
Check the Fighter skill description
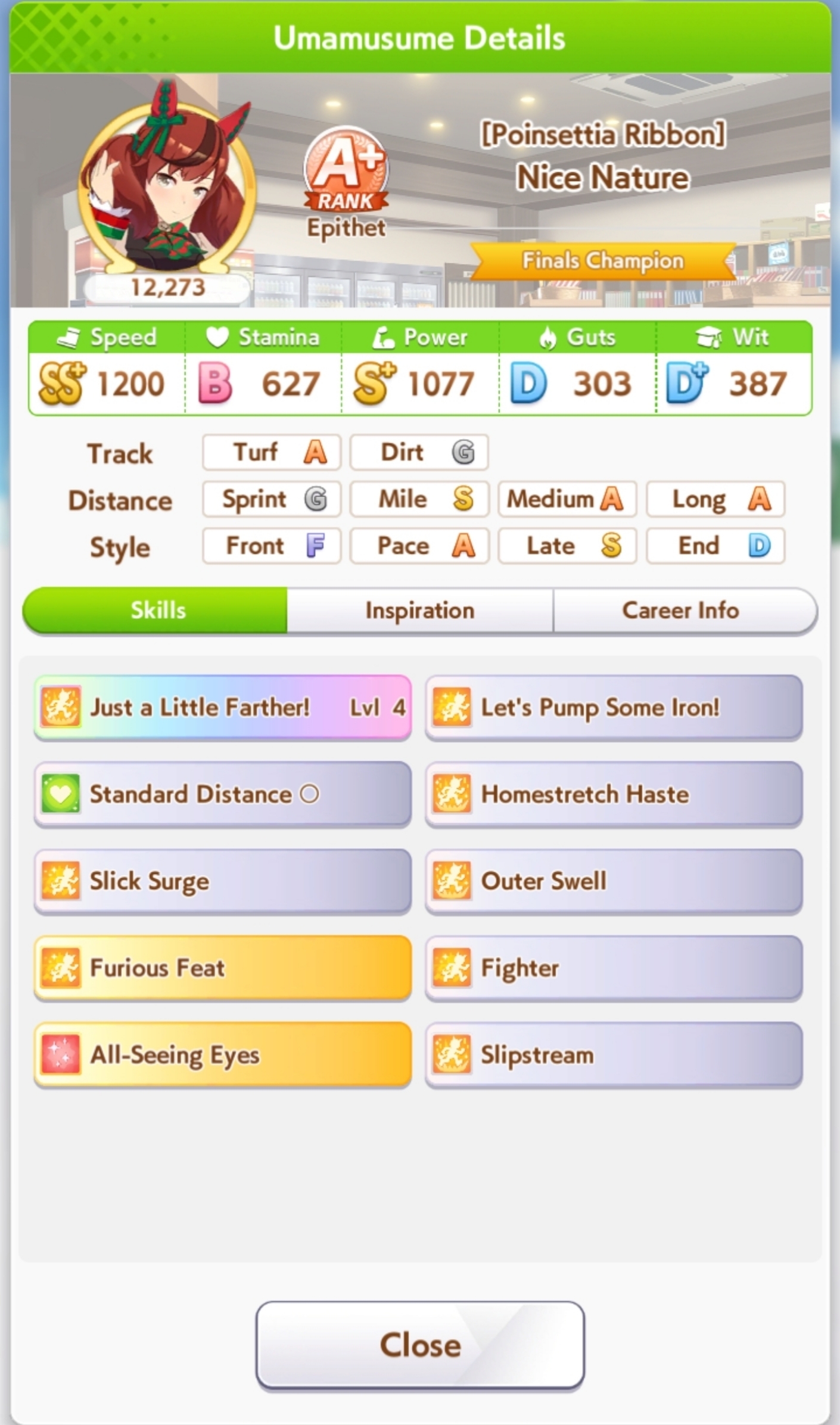614,968
